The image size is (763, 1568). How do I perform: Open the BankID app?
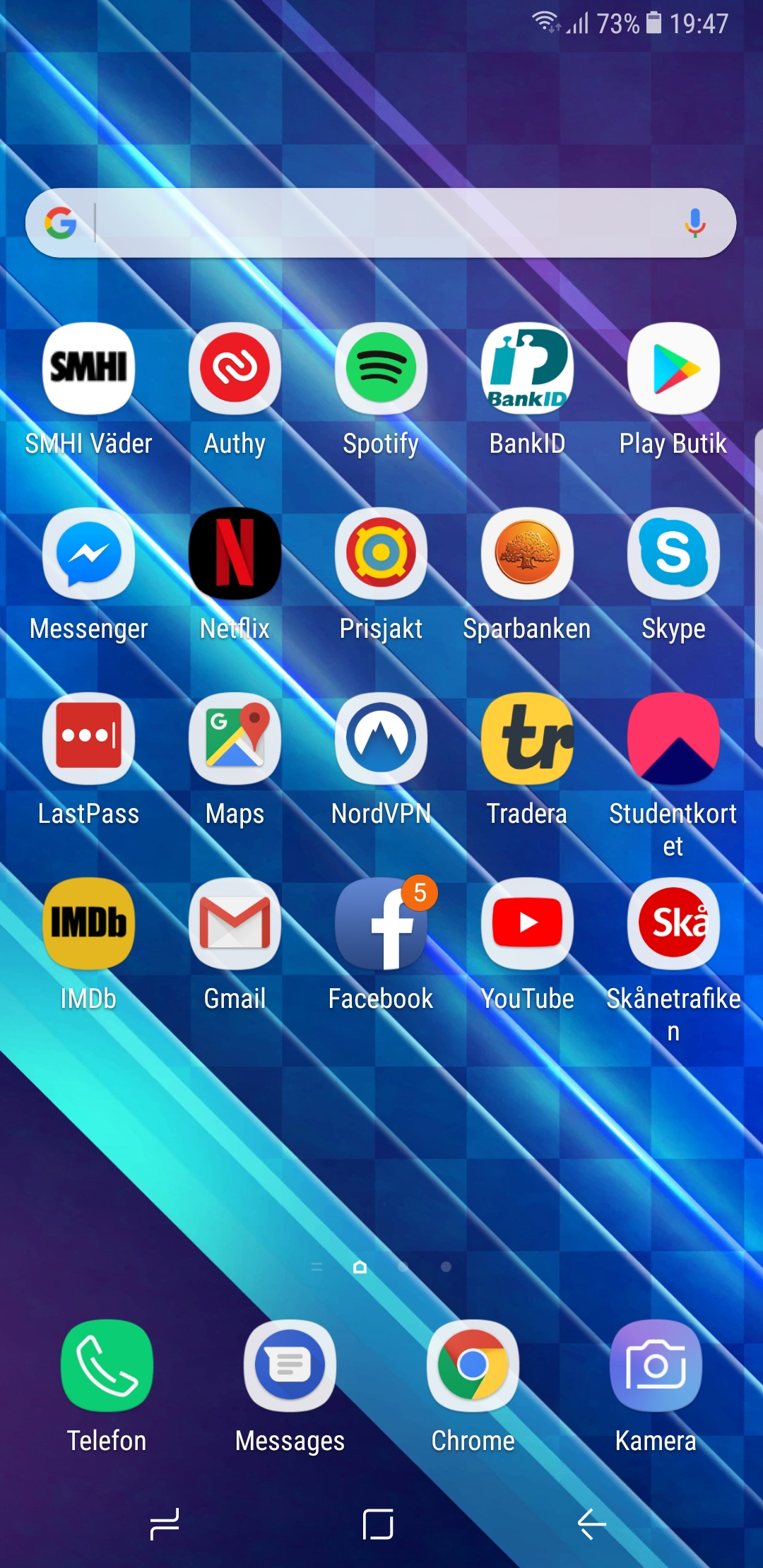(527, 369)
